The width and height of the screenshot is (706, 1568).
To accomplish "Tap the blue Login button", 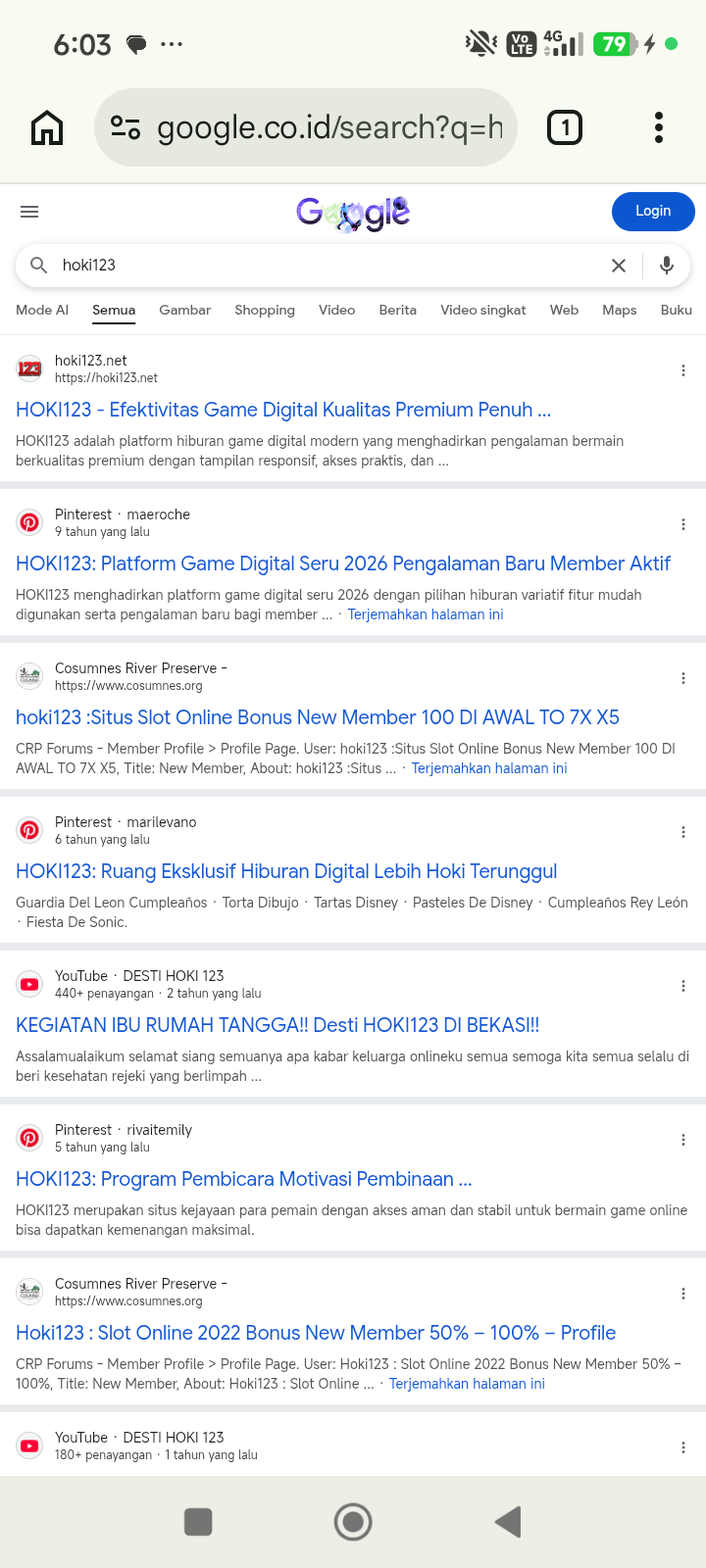I will [653, 212].
